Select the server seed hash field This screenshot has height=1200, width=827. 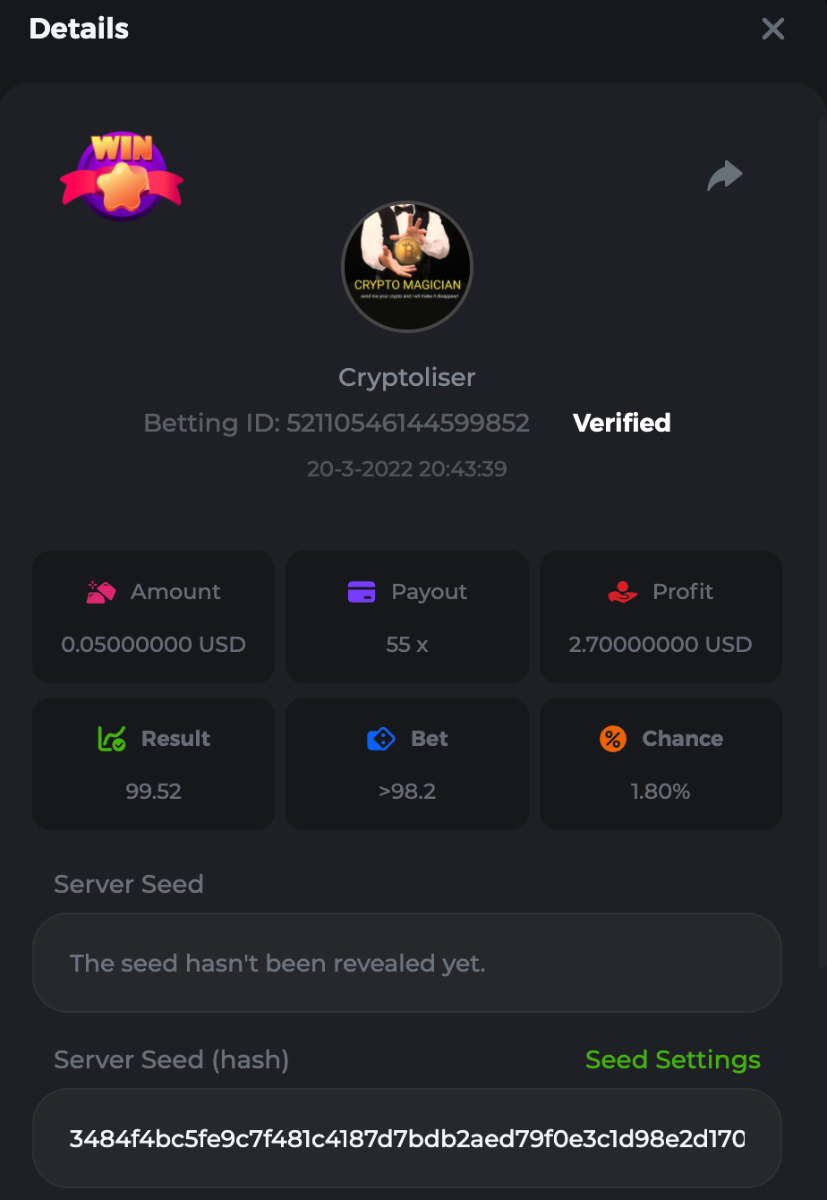[407, 1138]
